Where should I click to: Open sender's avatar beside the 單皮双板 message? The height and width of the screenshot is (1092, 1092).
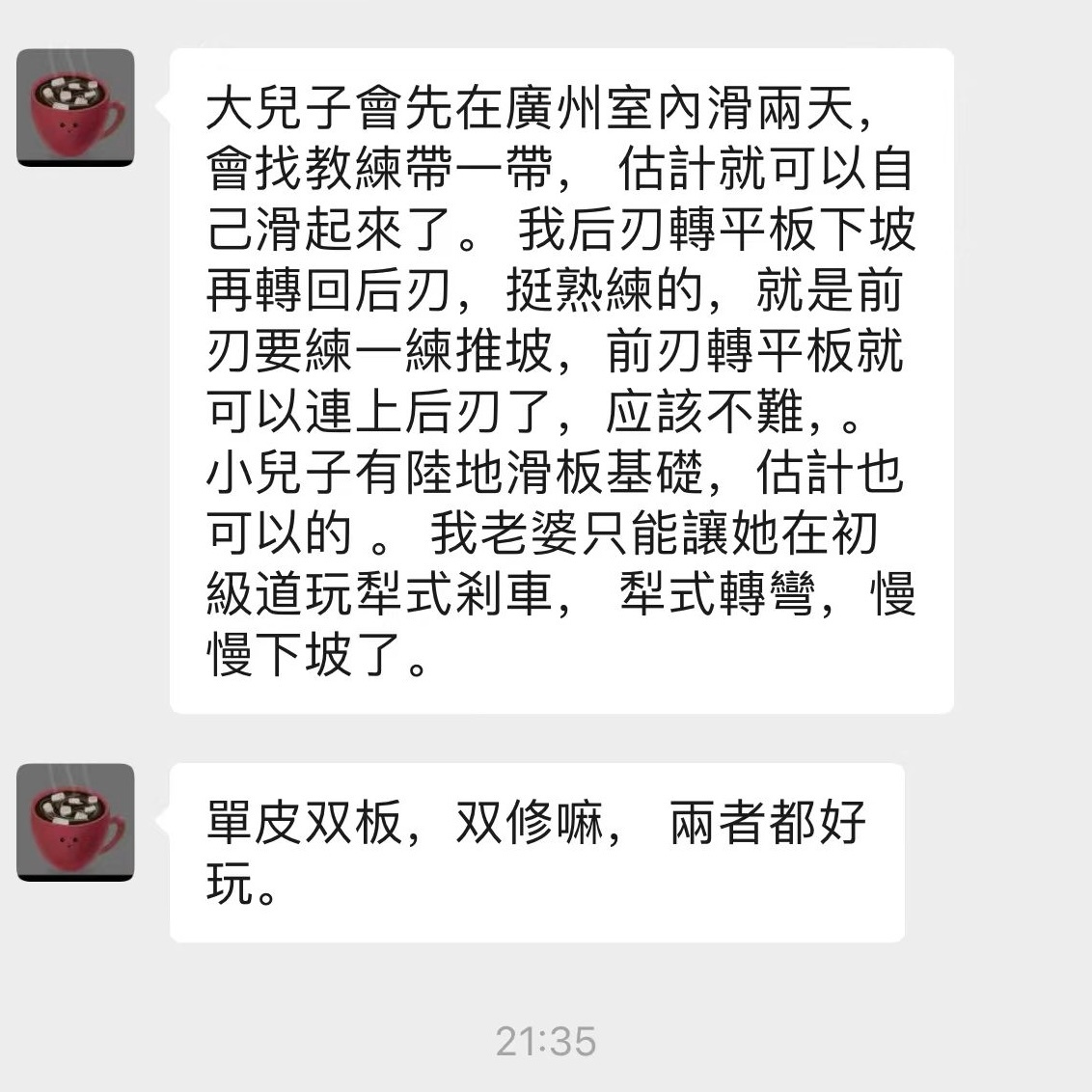tap(75, 822)
